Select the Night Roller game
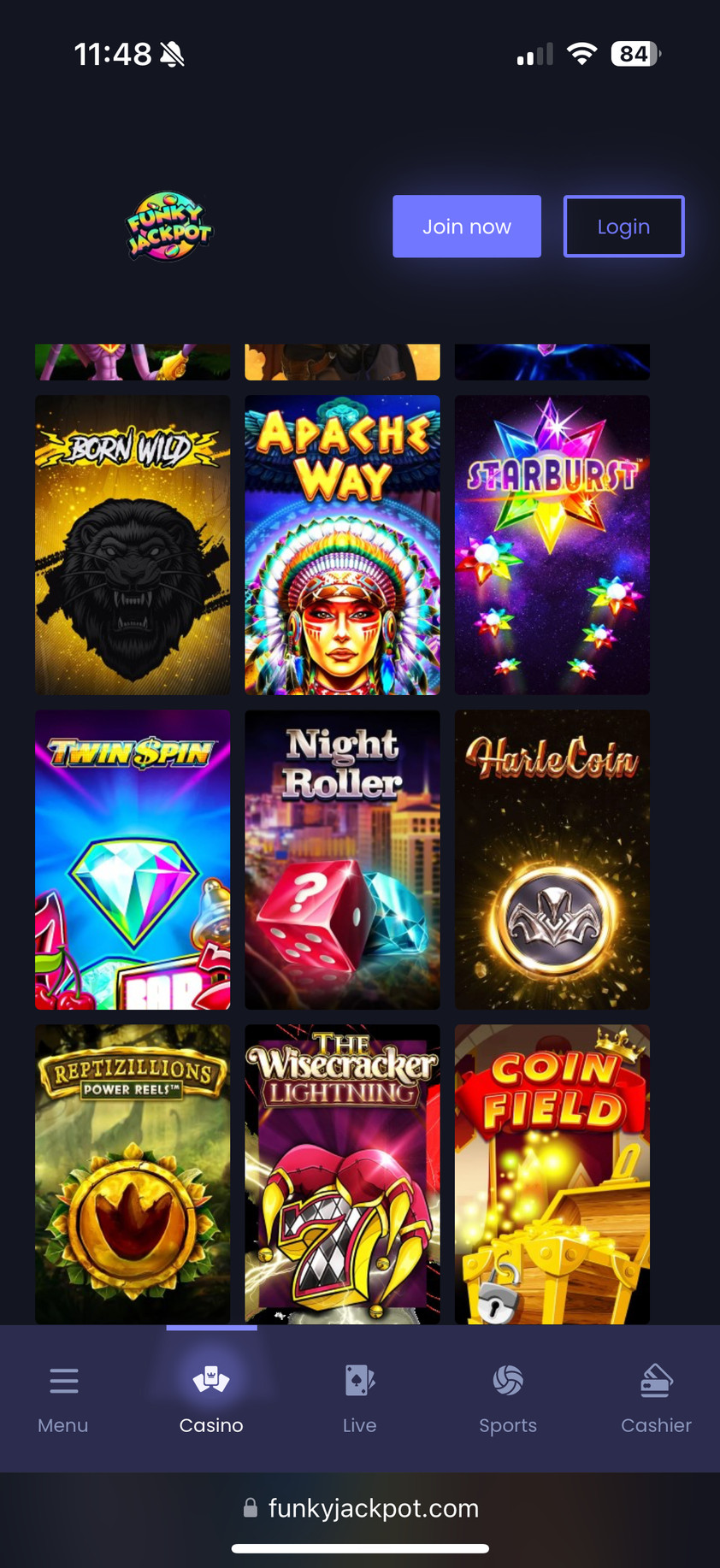This screenshot has width=720, height=1568. tap(342, 859)
